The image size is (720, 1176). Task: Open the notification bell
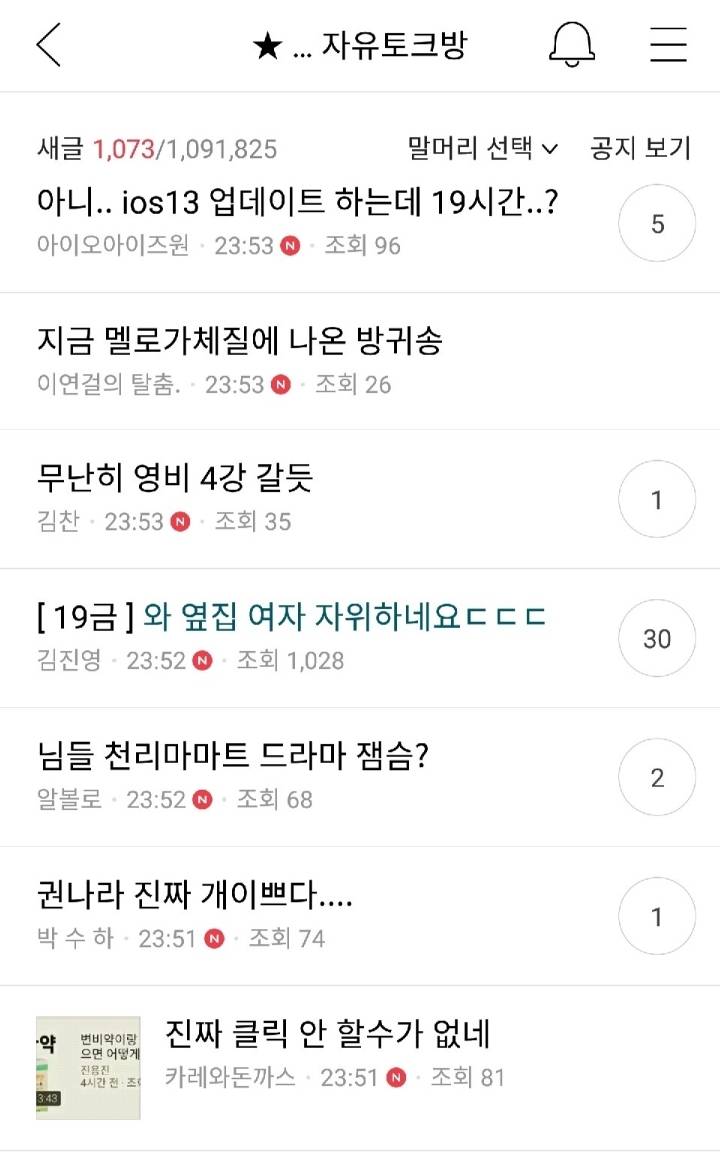[x=570, y=46]
